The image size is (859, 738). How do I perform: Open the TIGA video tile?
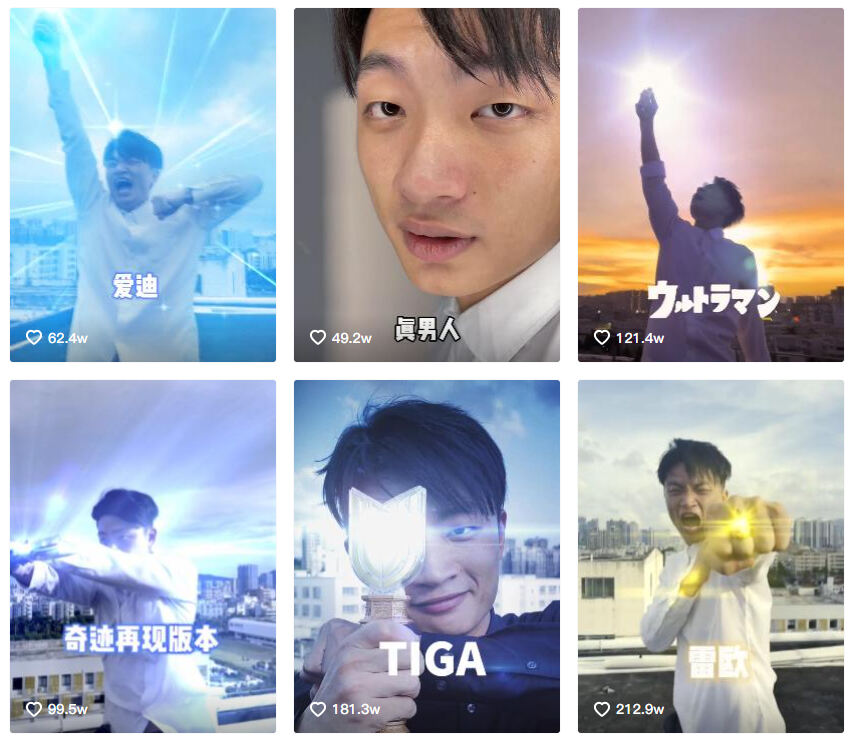tap(427, 556)
